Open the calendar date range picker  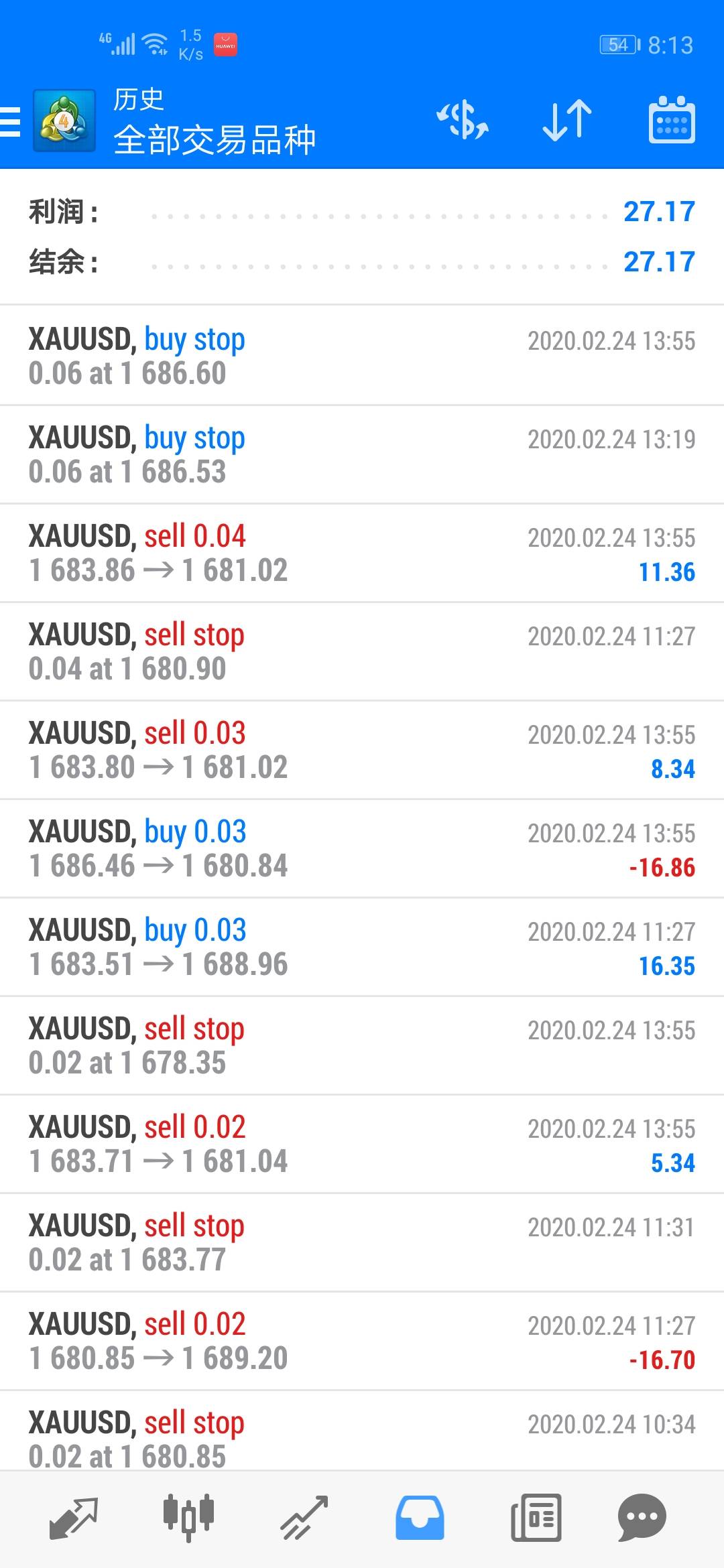coord(672,121)
